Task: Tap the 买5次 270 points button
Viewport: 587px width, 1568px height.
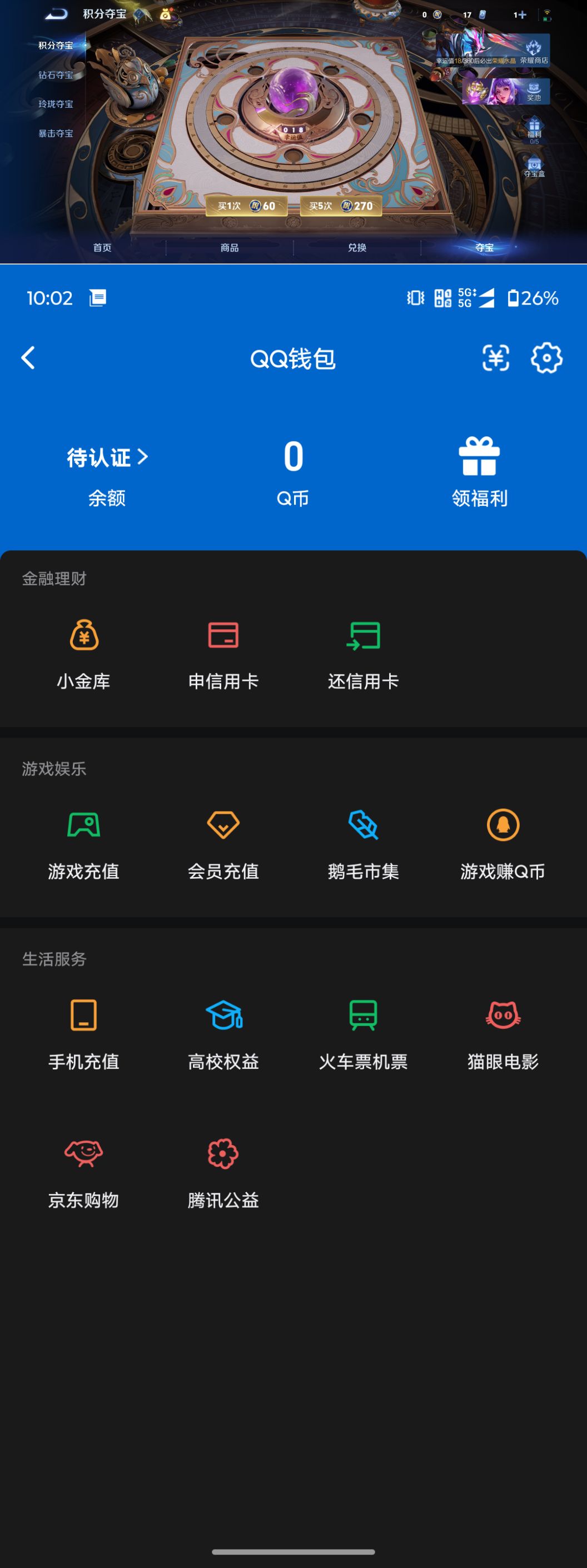Action: pyautogui.click(x=343, y=207)
